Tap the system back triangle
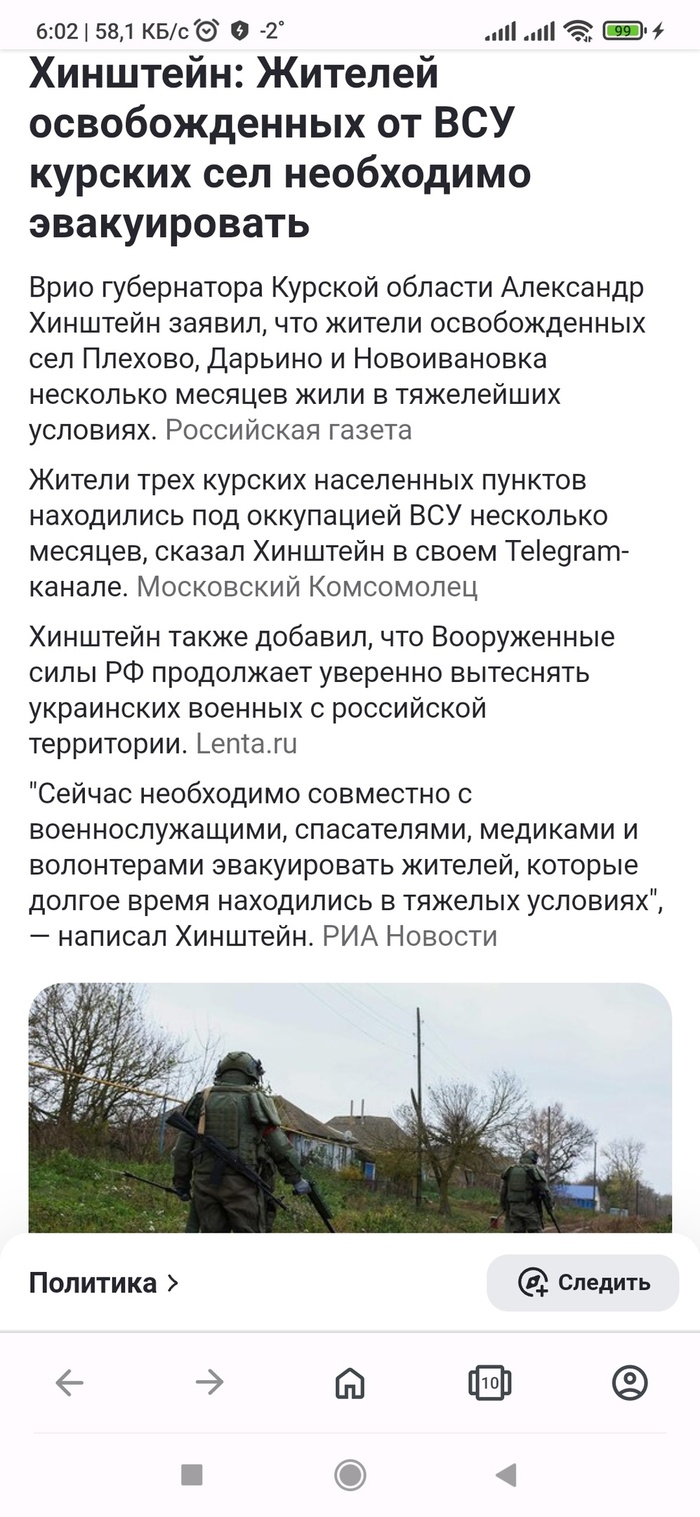Screen dimensions: 700x1517 coord(506,1474)
